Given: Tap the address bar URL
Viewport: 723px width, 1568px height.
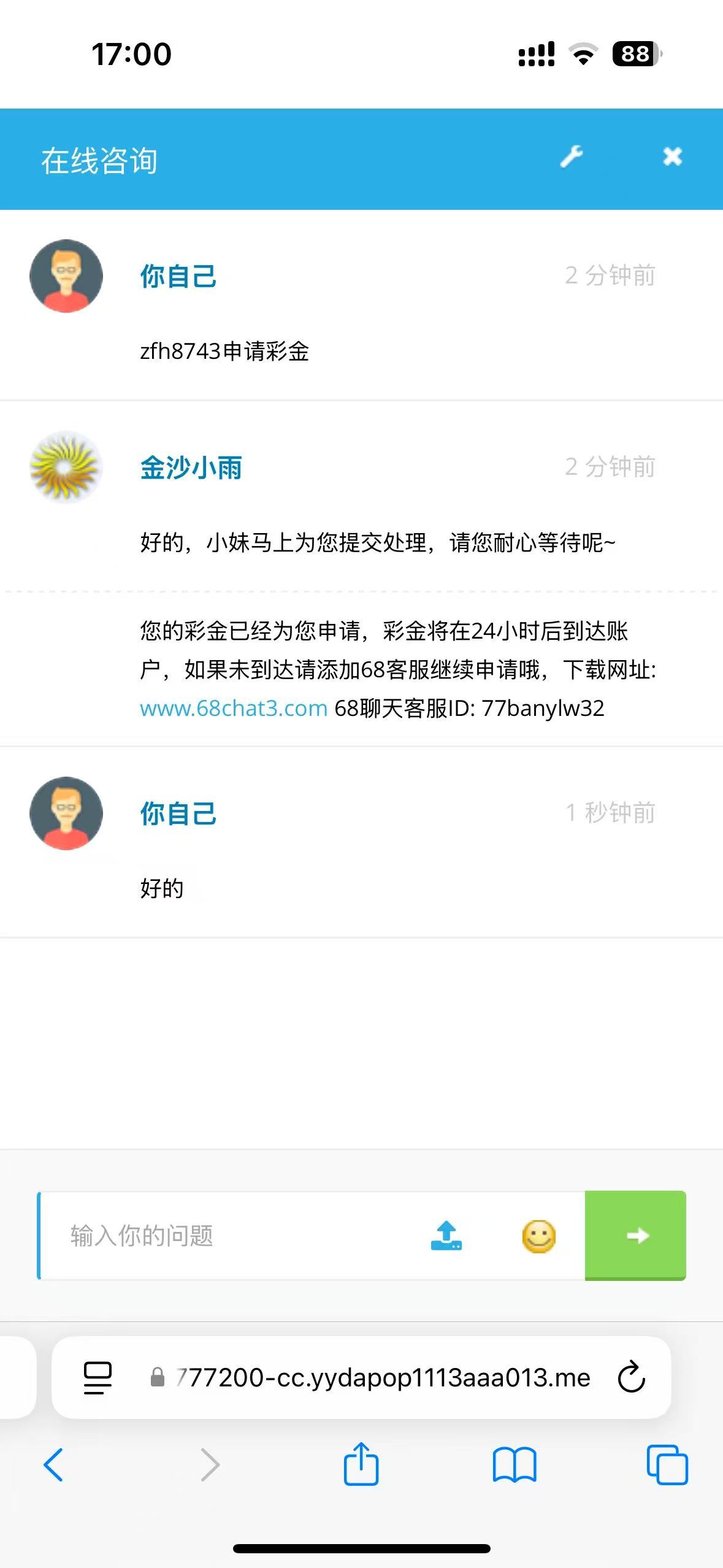Looking at the screenshot, I should click(x=380, y=1378).
